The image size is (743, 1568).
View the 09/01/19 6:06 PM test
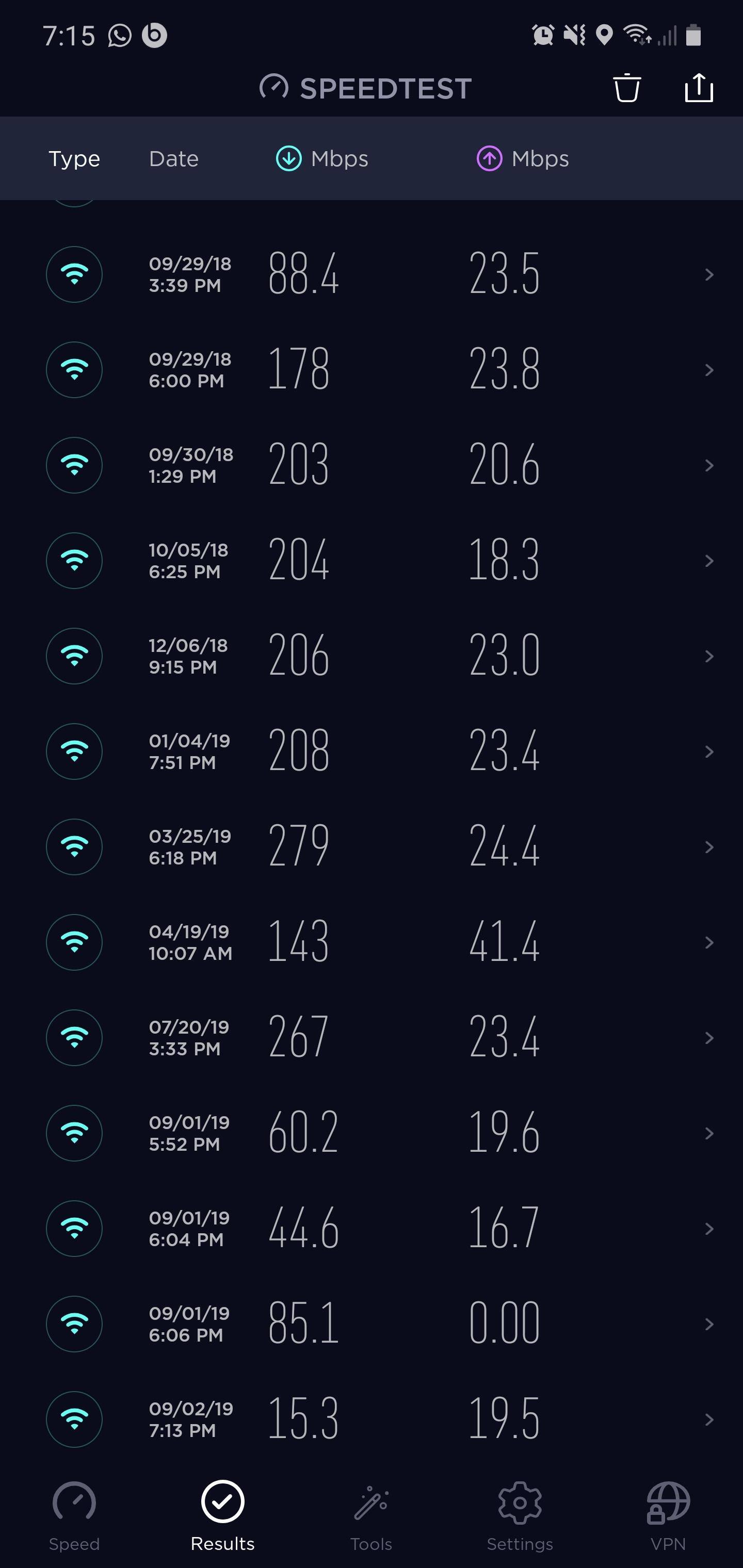372,1324
